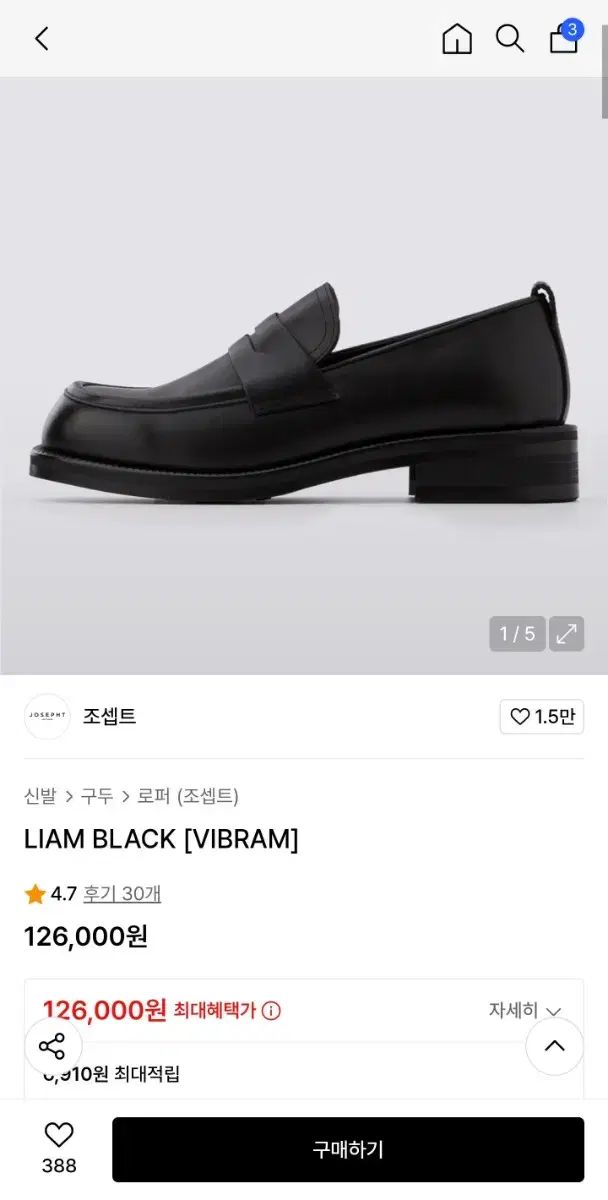Viewport: 608px width, 1200px height.
Task: Jump back to the top of the page
Action: 555,1047
